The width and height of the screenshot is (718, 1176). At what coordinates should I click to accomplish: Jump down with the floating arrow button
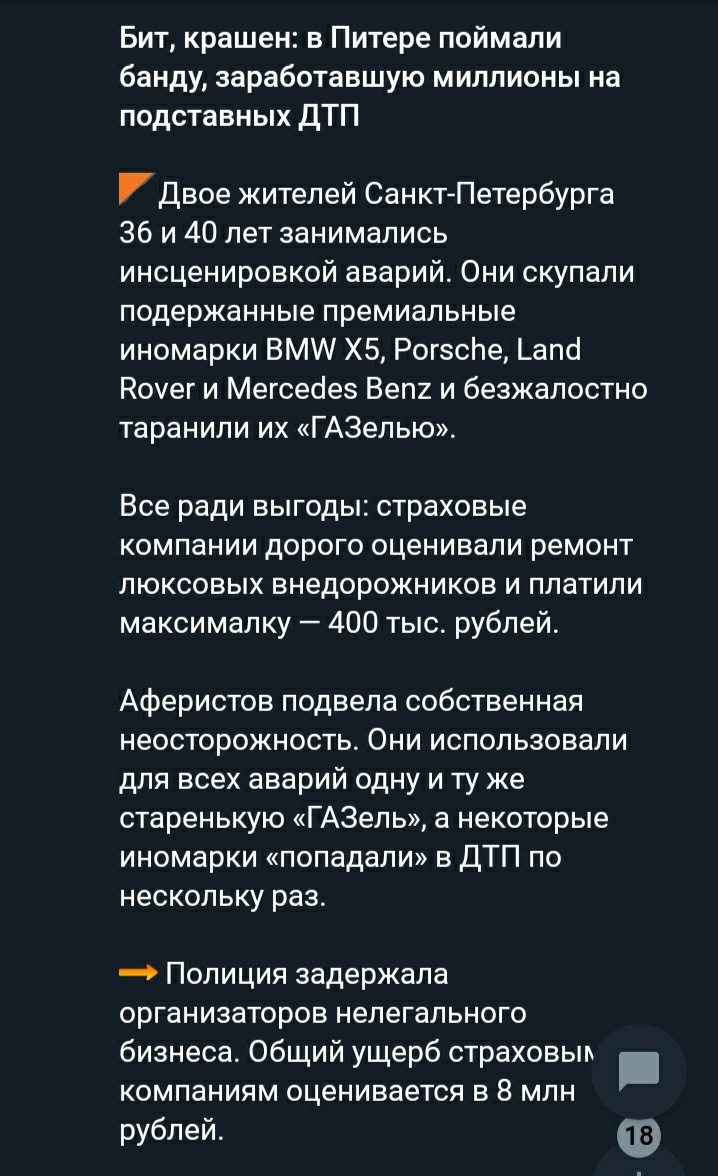(638, 1163)
